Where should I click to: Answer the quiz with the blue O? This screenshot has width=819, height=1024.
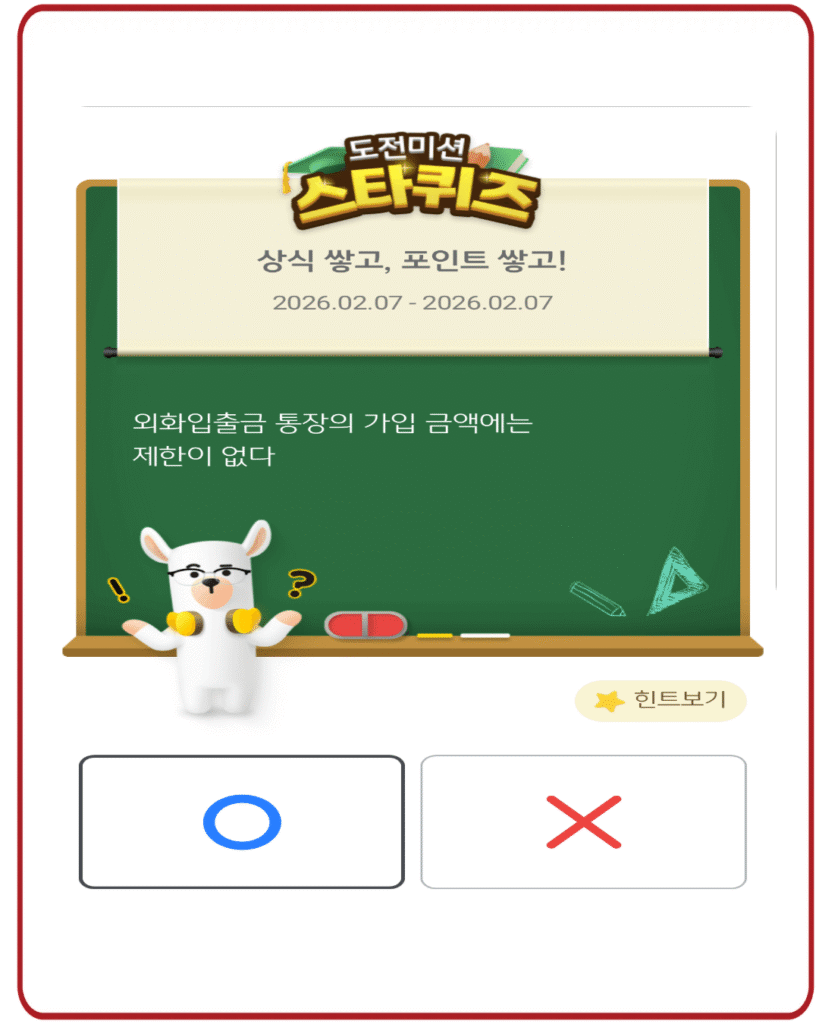[x=241, y=822]
